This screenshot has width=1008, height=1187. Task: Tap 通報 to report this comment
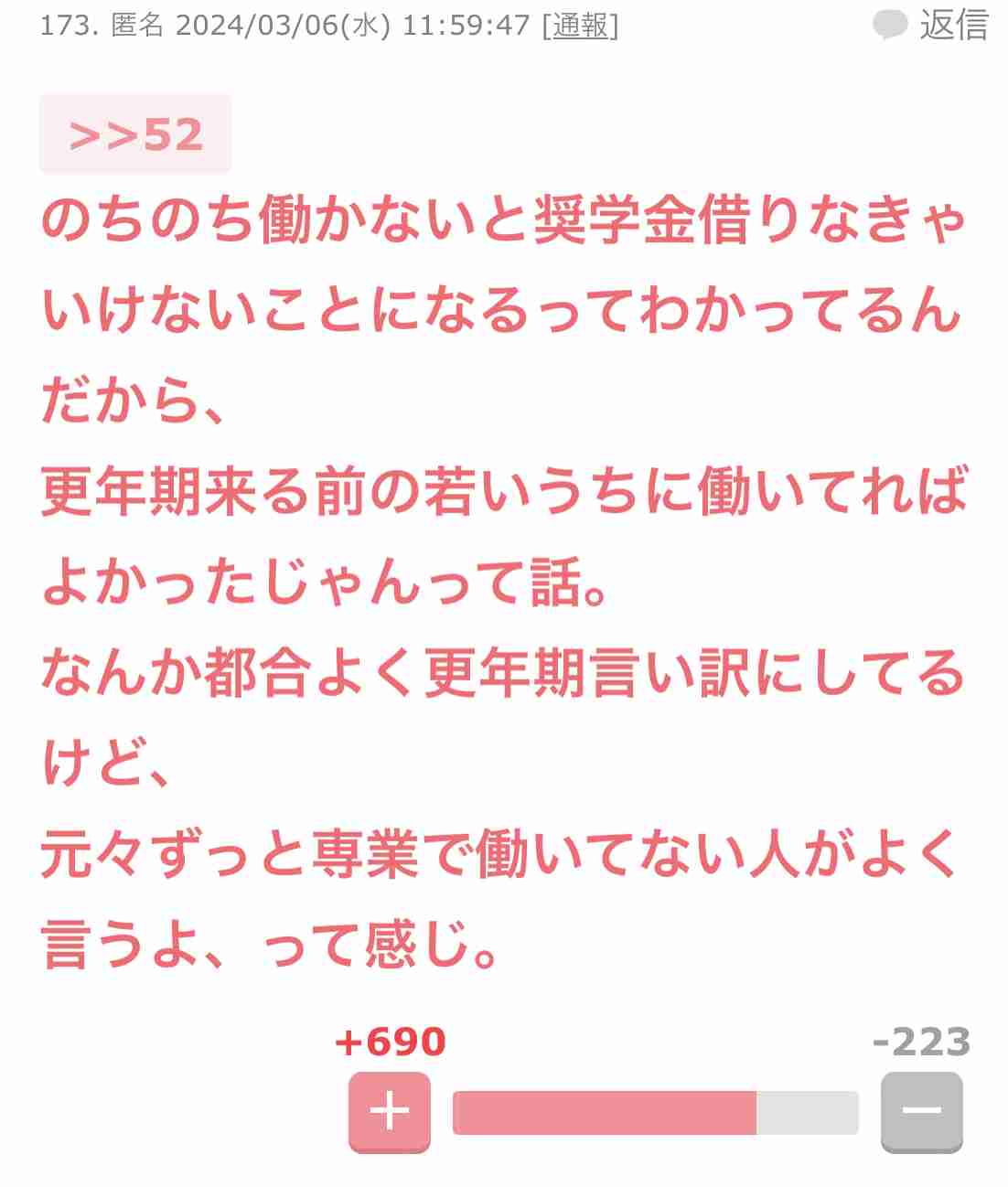pyautogui.click(x=580, y=26)
